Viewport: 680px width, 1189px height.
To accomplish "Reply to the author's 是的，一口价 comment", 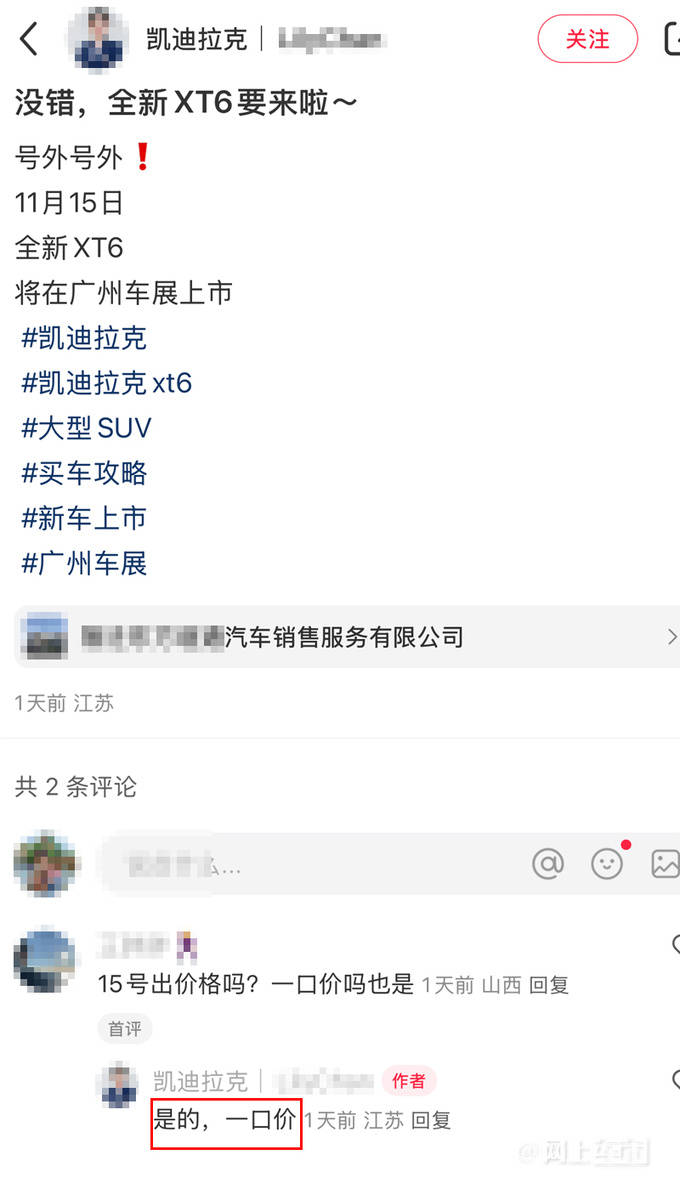I will [431, 1120].
